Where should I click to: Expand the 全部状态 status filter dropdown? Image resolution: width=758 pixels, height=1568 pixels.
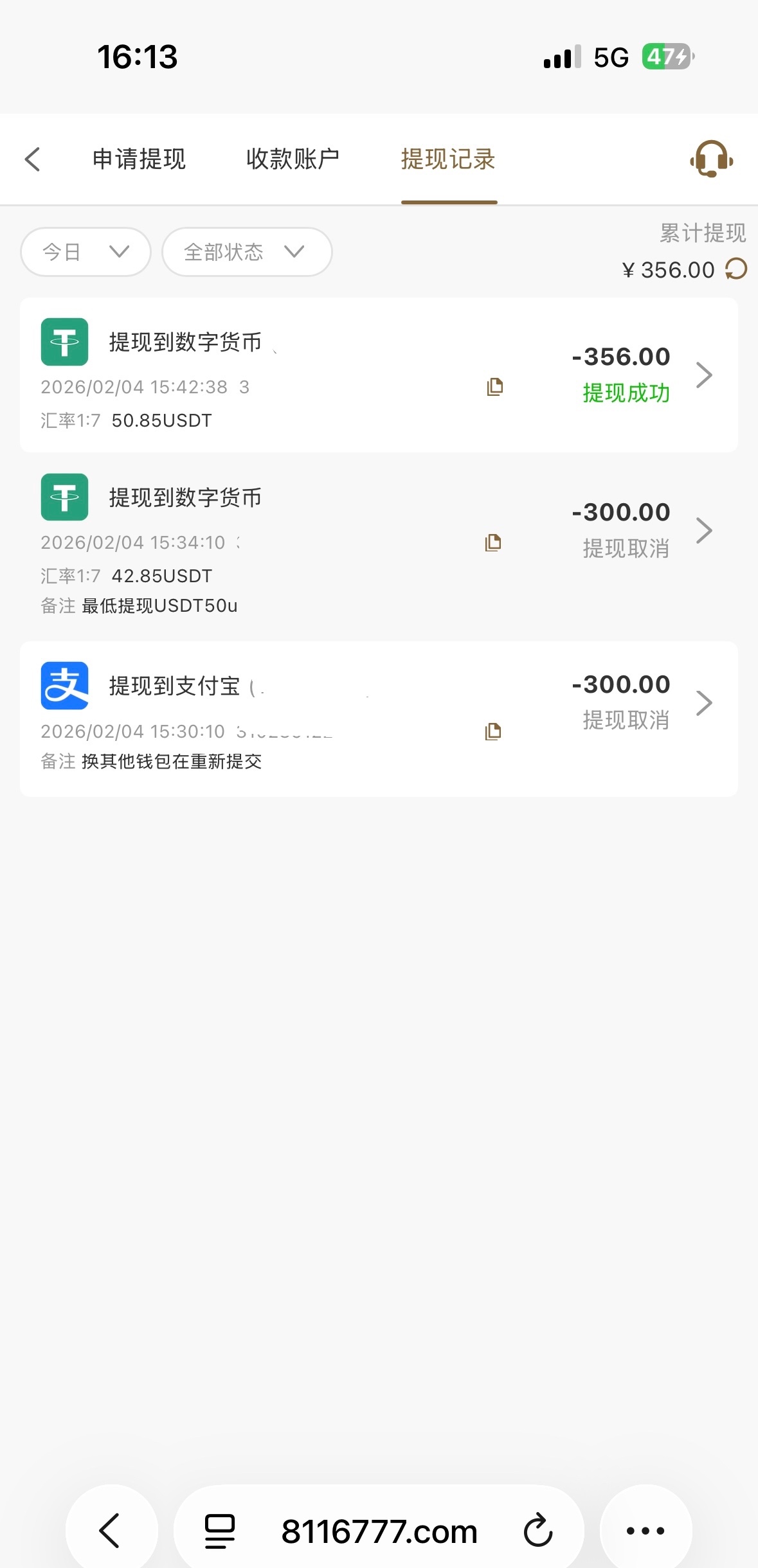(246, 252)
